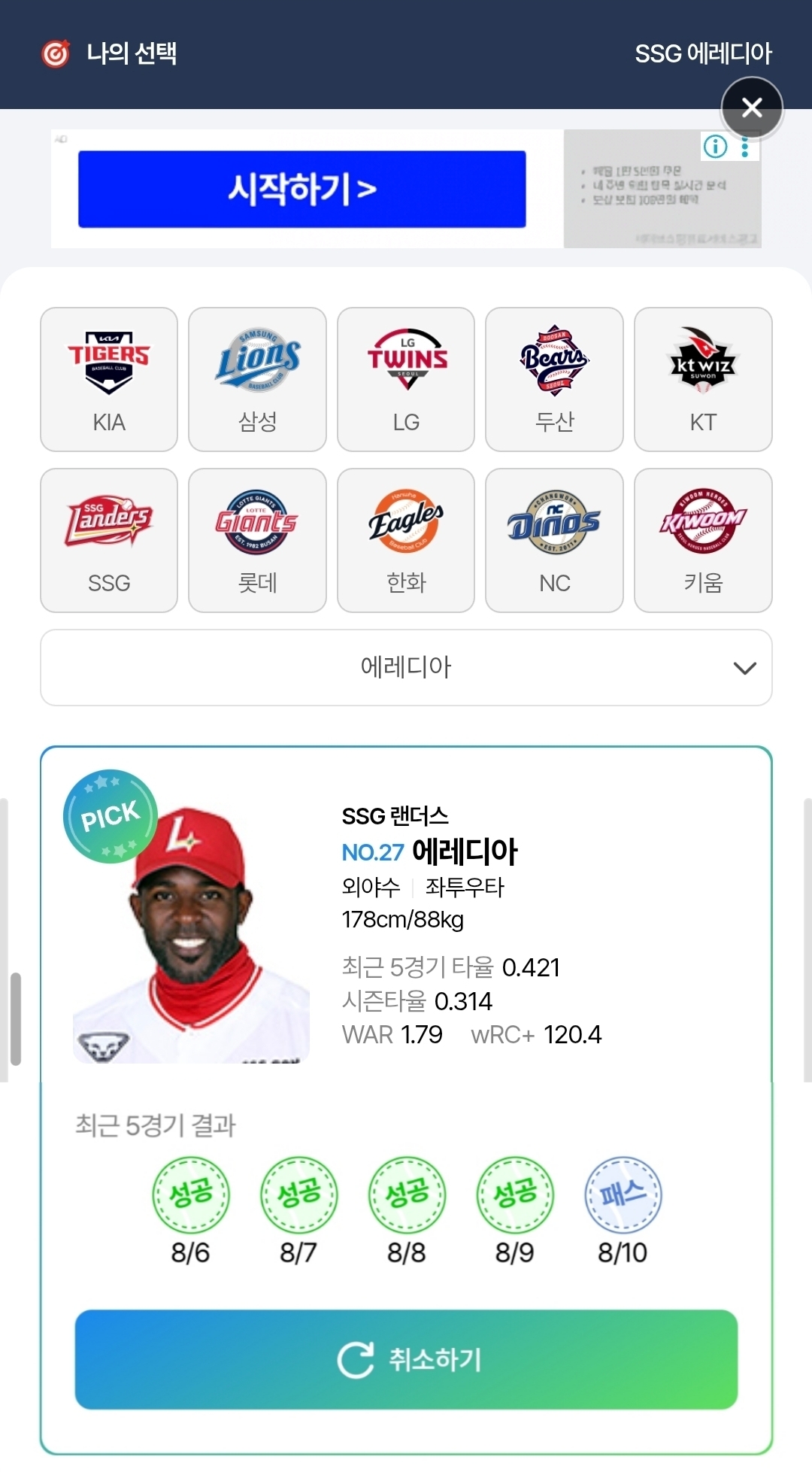Select the SSG Landers team

[109, 540]
